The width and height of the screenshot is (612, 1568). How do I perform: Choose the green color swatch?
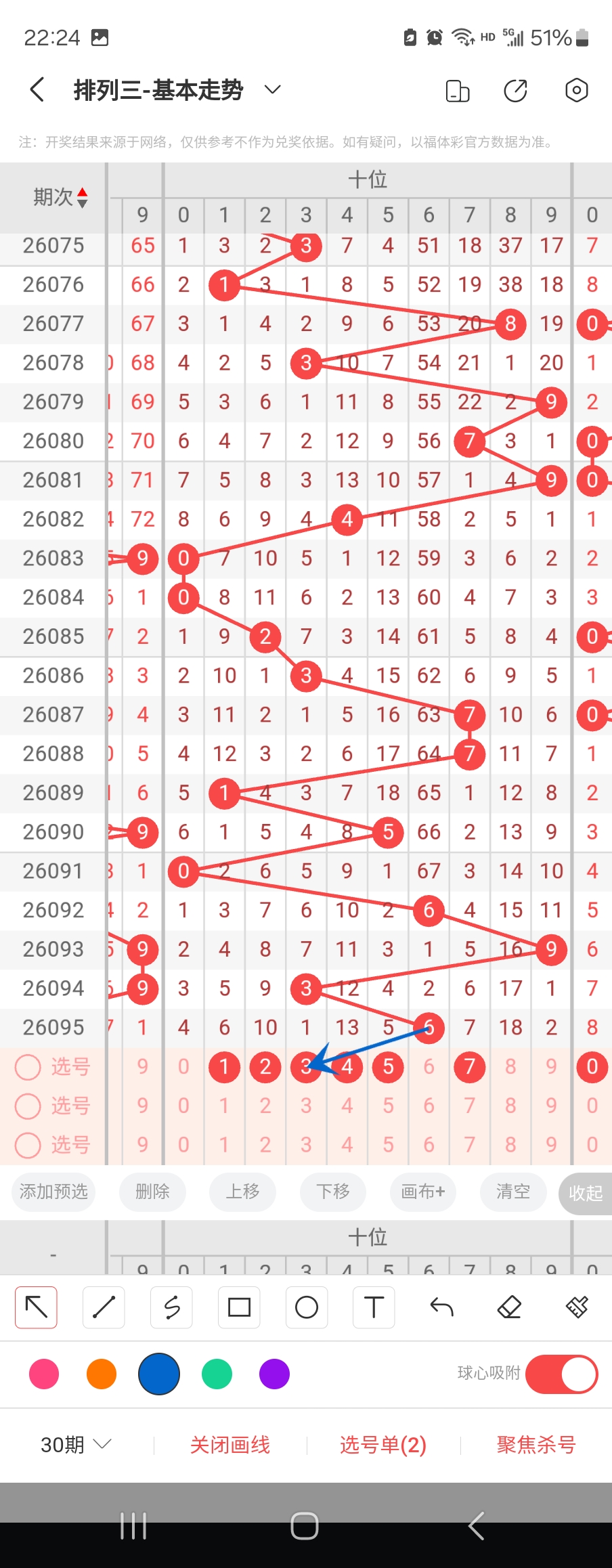click(217, 1374)
